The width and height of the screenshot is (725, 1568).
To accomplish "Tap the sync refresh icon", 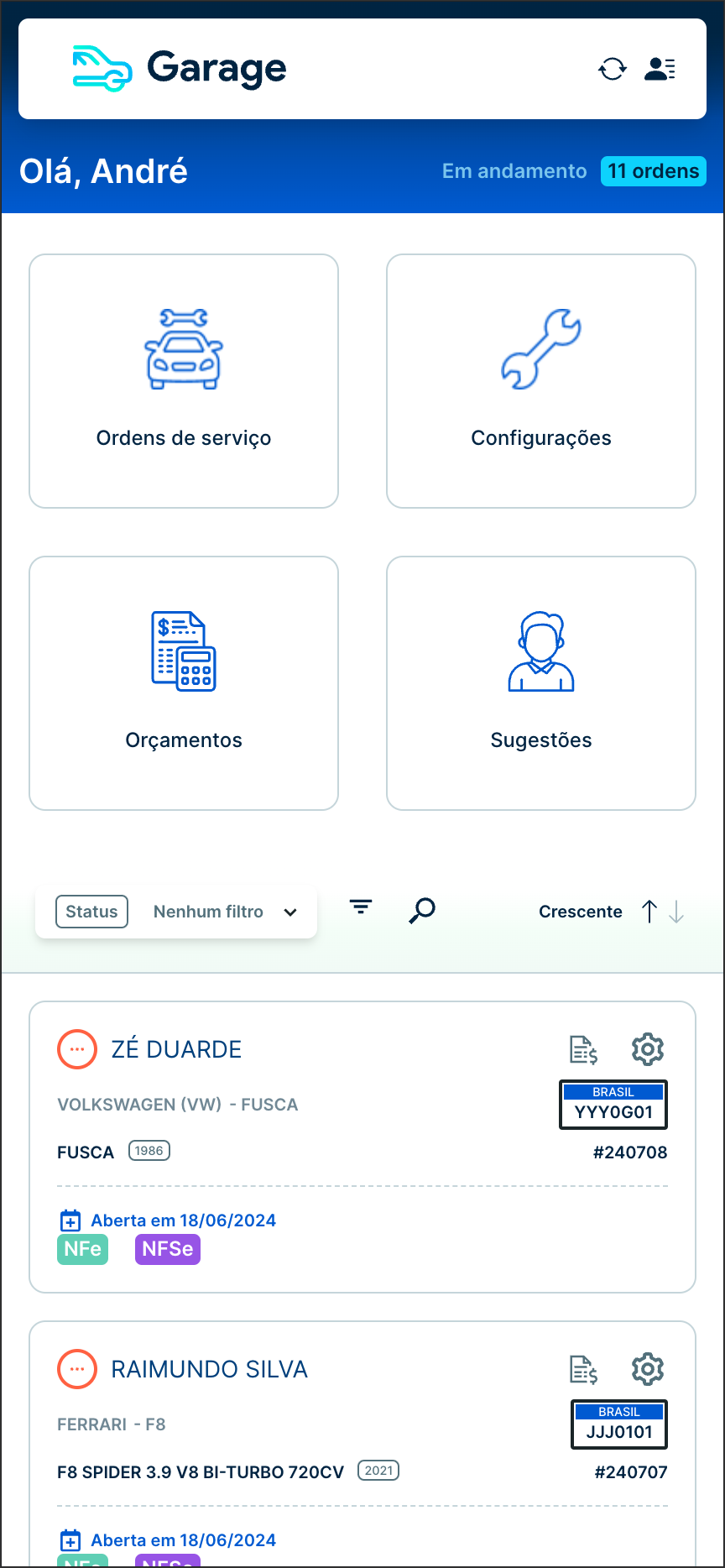I will coord(613,69).
